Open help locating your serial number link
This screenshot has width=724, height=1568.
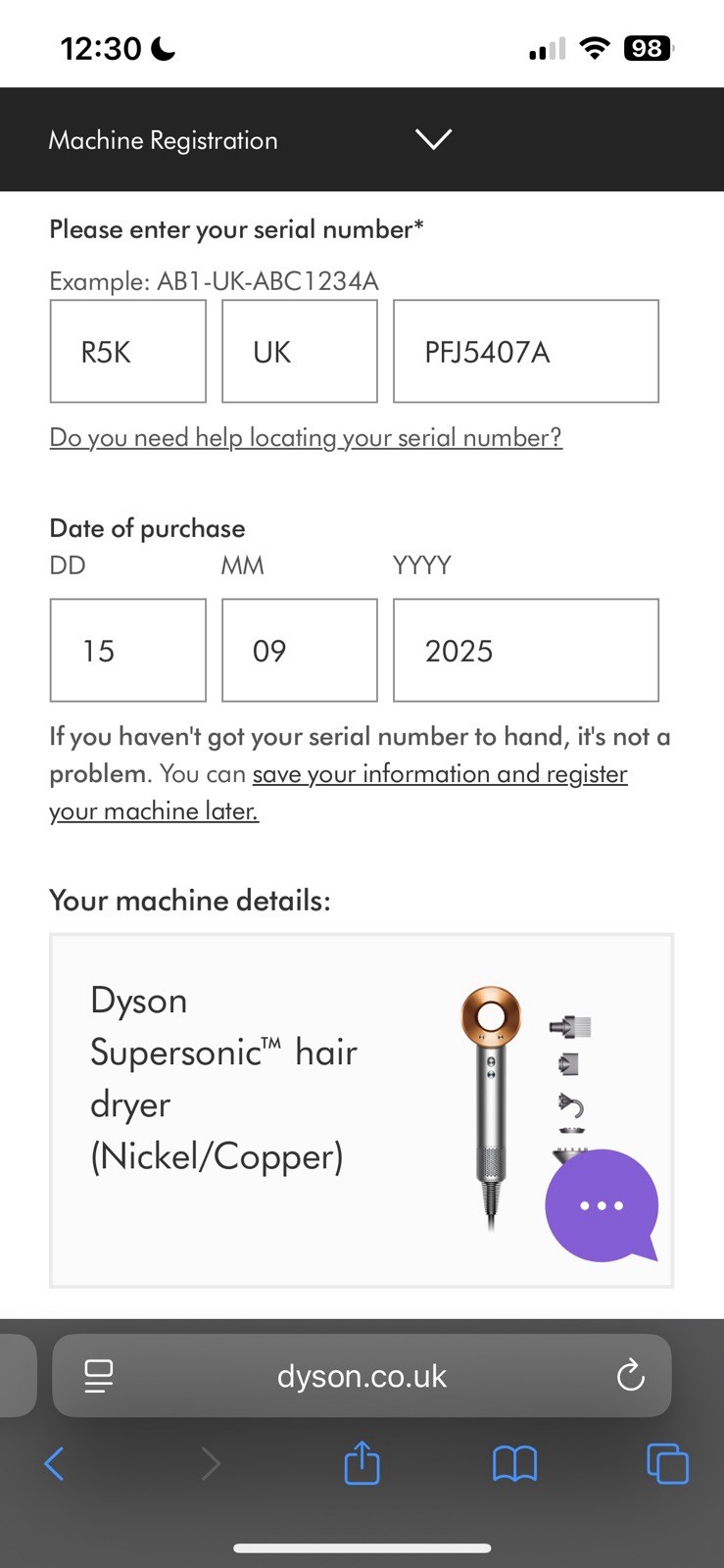point(306,437)
